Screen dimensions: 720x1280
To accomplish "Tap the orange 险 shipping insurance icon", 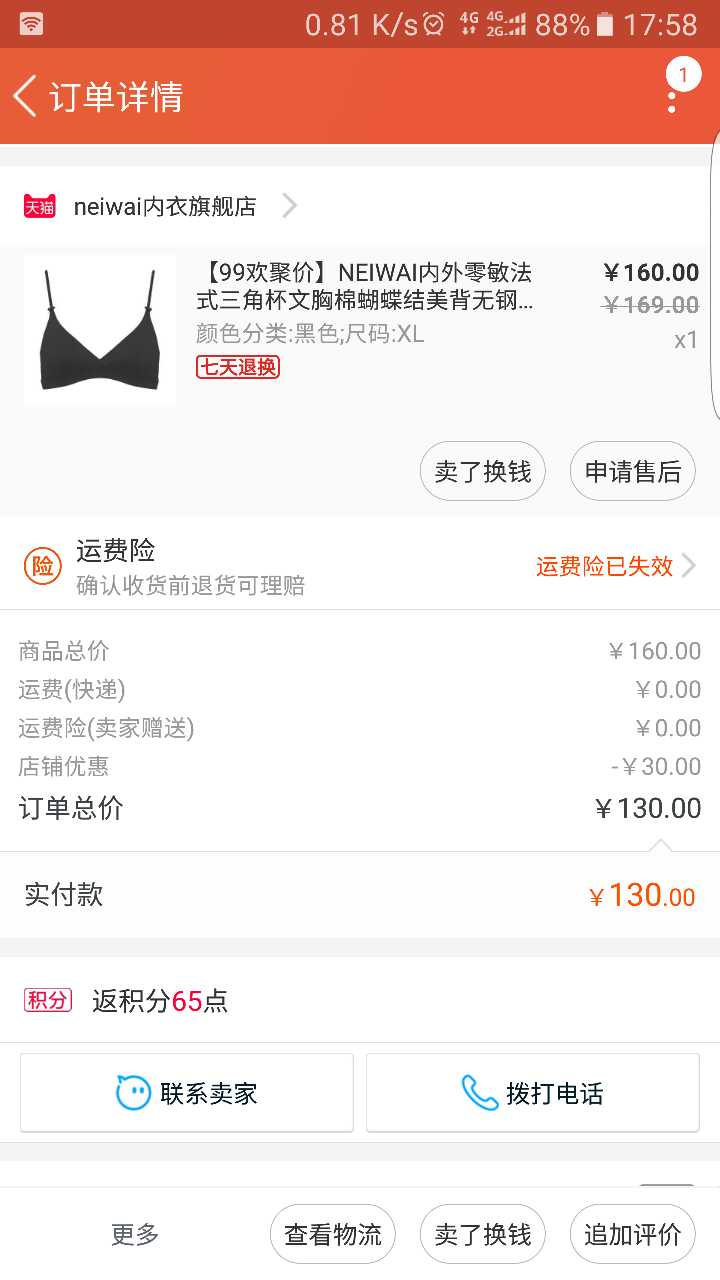I will click(x=42, y=565).
